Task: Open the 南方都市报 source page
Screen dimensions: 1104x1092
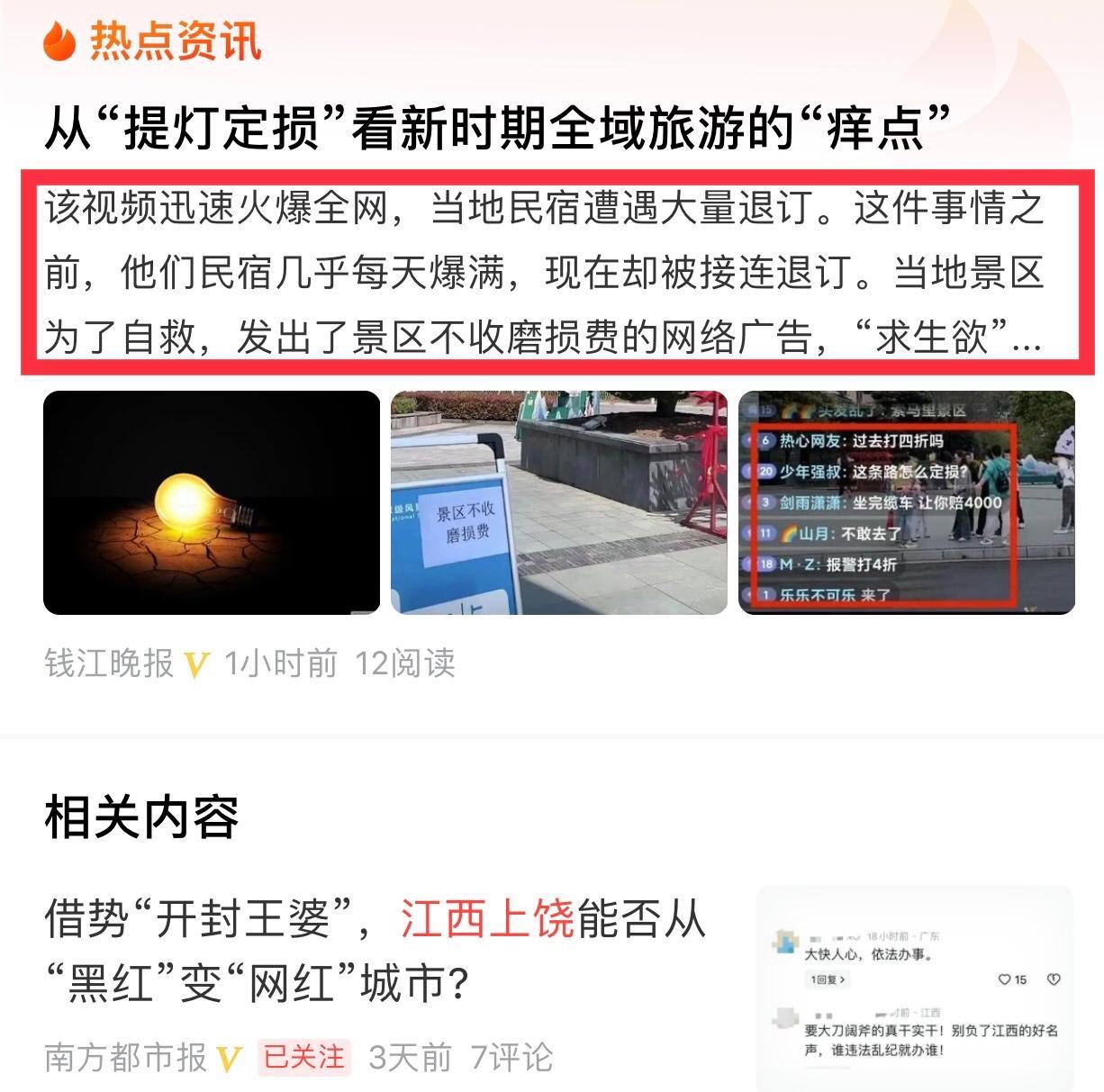Action: pos(126,1057)
